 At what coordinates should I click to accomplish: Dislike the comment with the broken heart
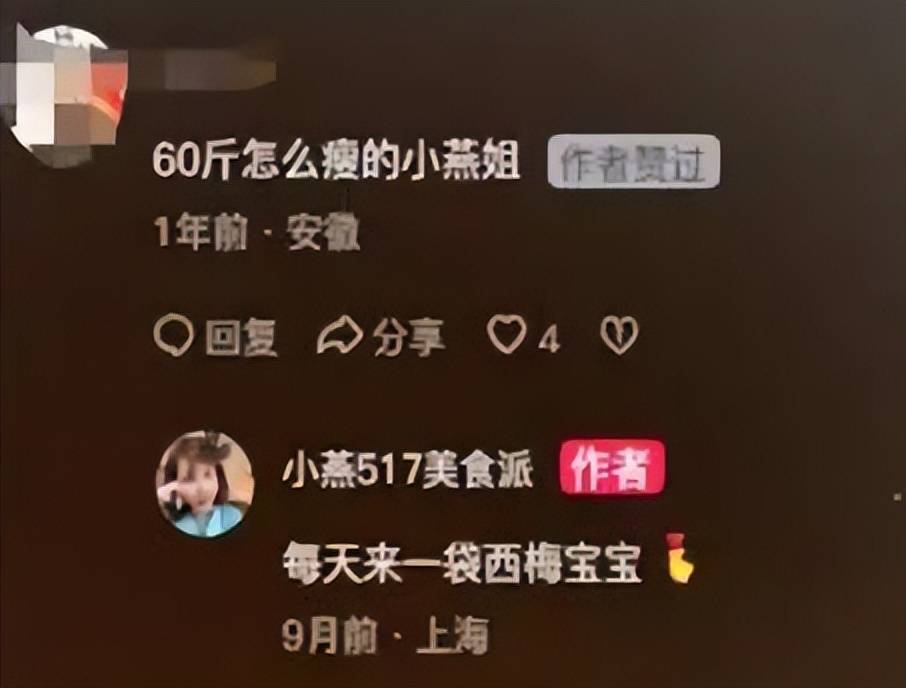click(618, 337)
